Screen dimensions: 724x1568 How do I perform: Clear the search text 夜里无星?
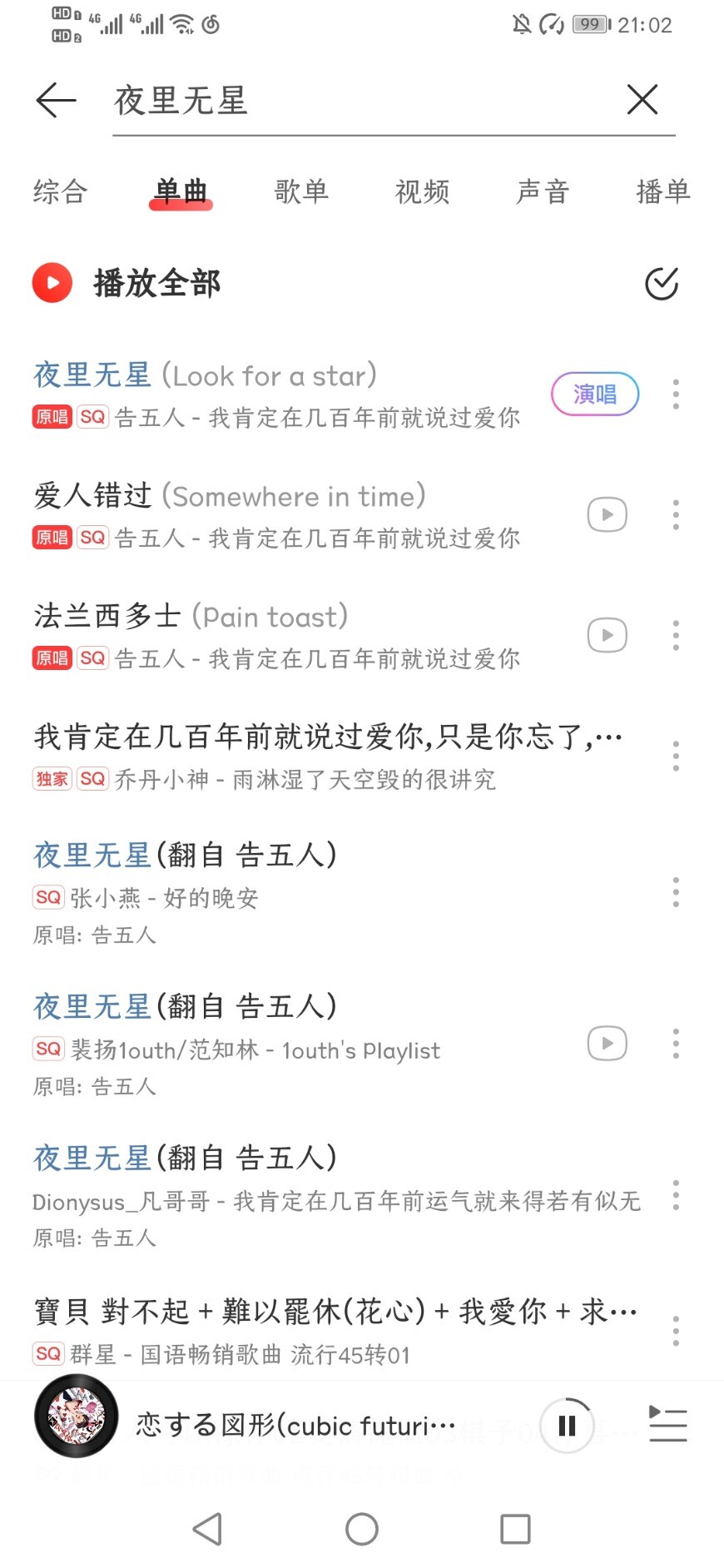(x=642, y=100)
